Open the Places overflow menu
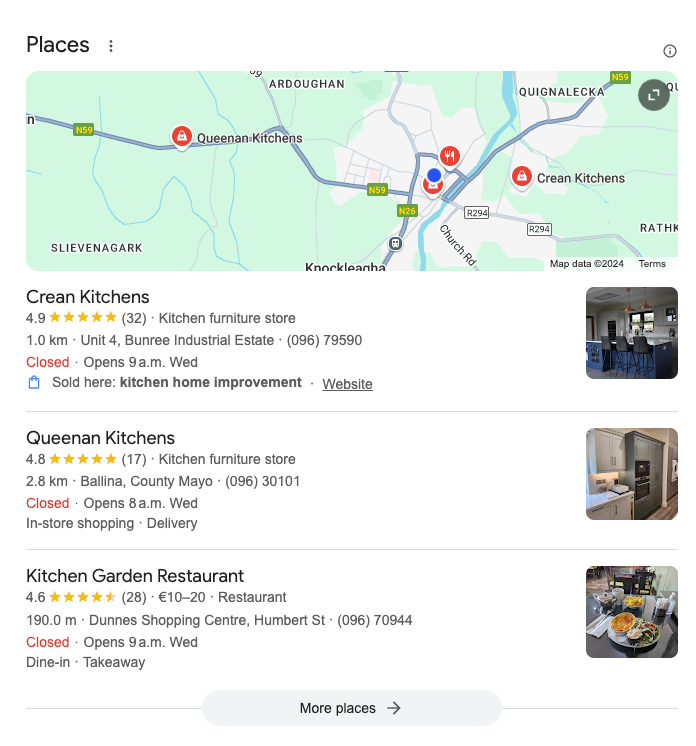Screen dimensions: 696x746 pyautogui.click(x=111, y=46)
